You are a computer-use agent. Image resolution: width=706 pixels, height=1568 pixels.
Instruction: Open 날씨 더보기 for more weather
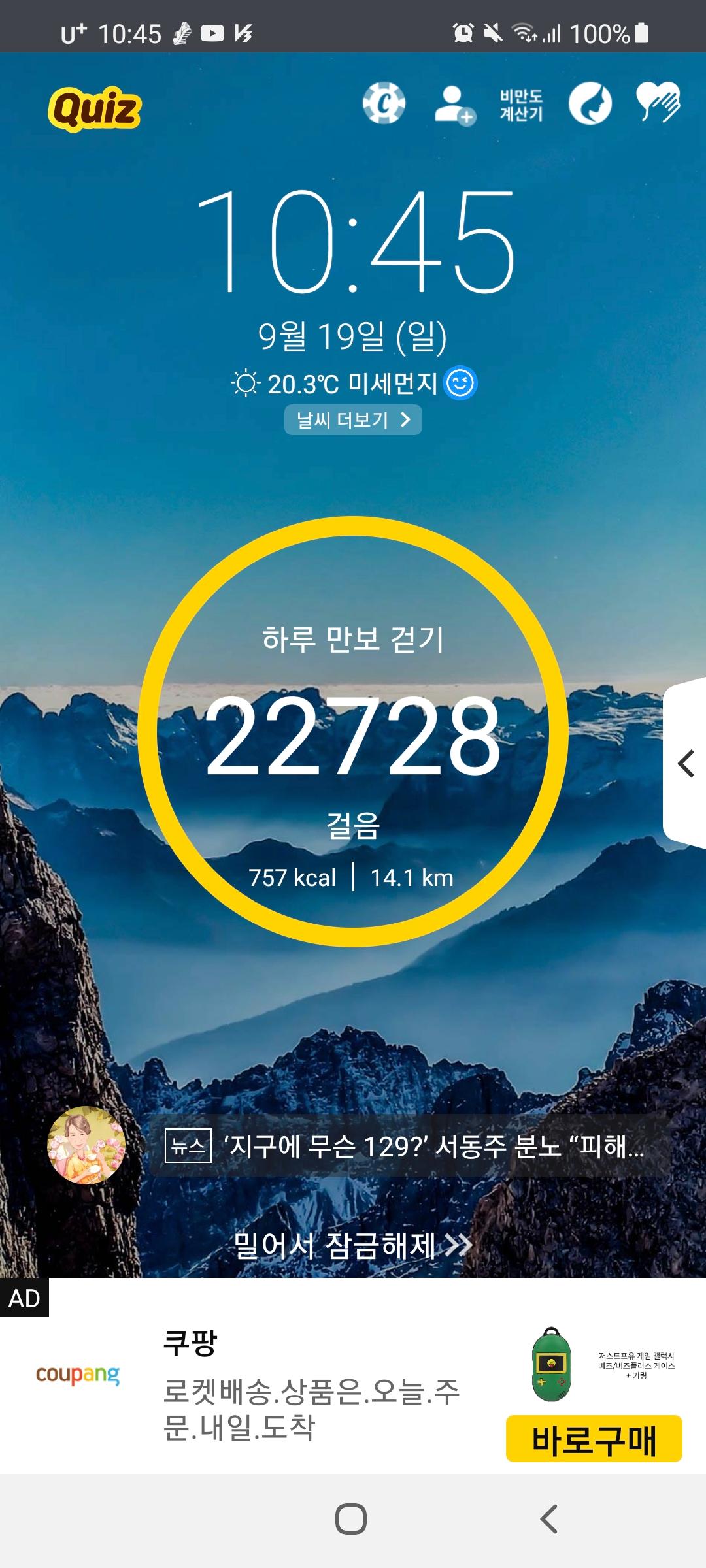[353, 419]
